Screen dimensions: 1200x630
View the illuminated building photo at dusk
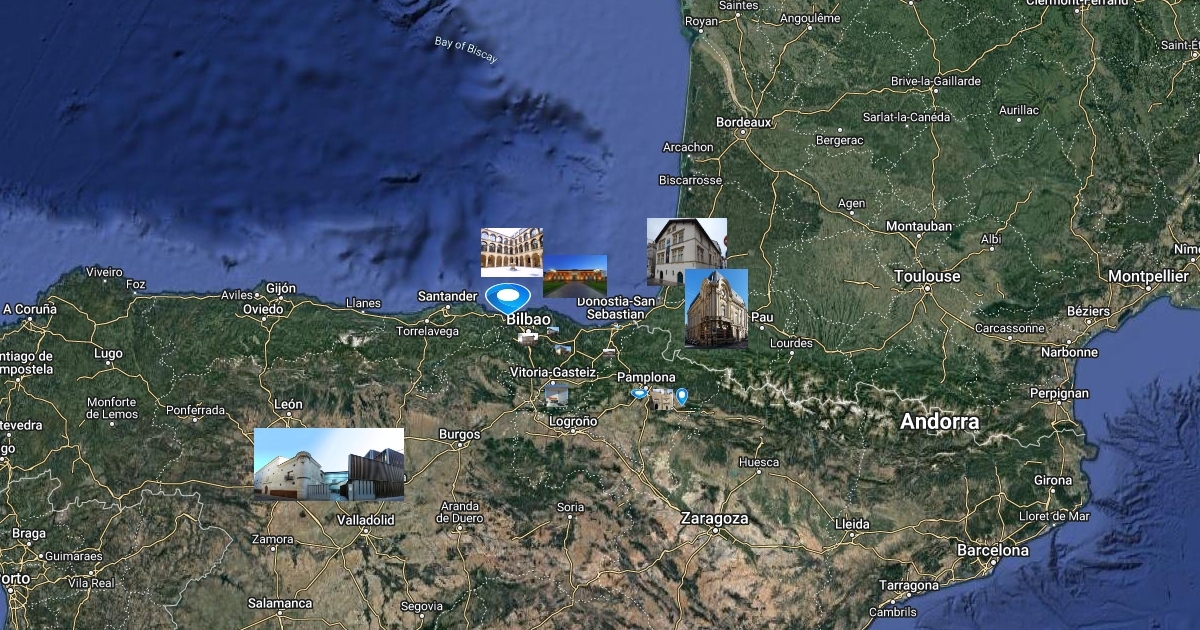[574, 276]
